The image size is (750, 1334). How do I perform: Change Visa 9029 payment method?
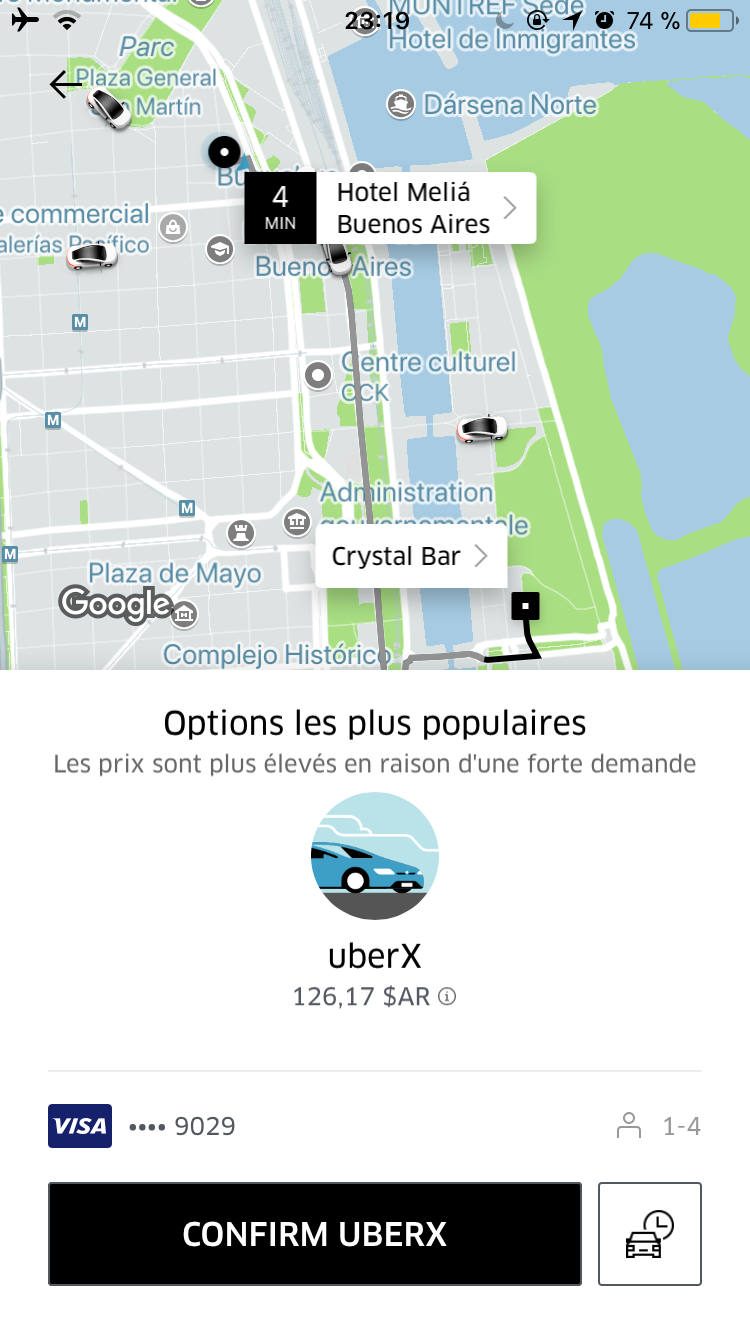pyautogui.click(x=142, y=1127)
